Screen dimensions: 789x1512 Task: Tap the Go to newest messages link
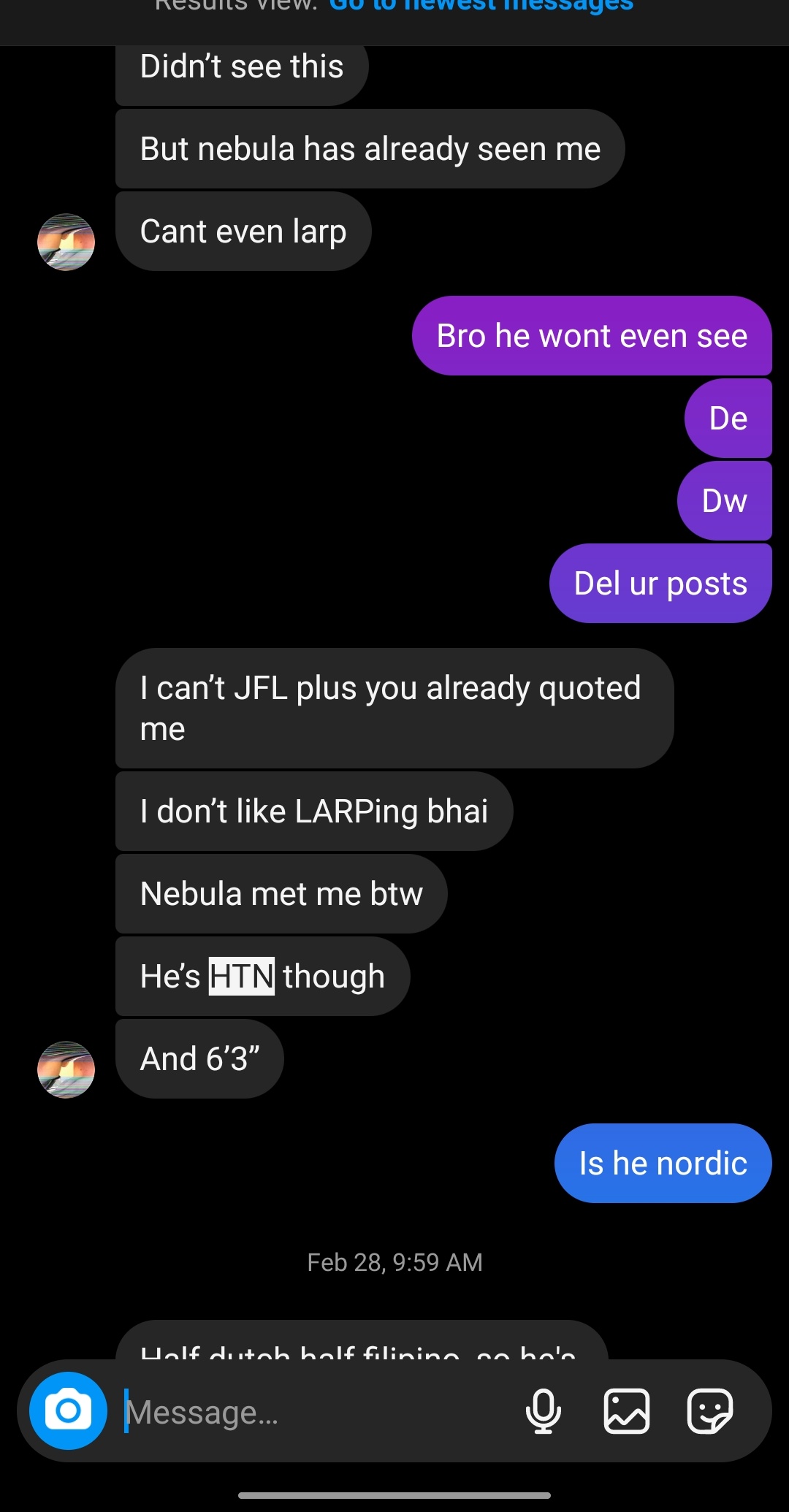(x=481, y=6)
